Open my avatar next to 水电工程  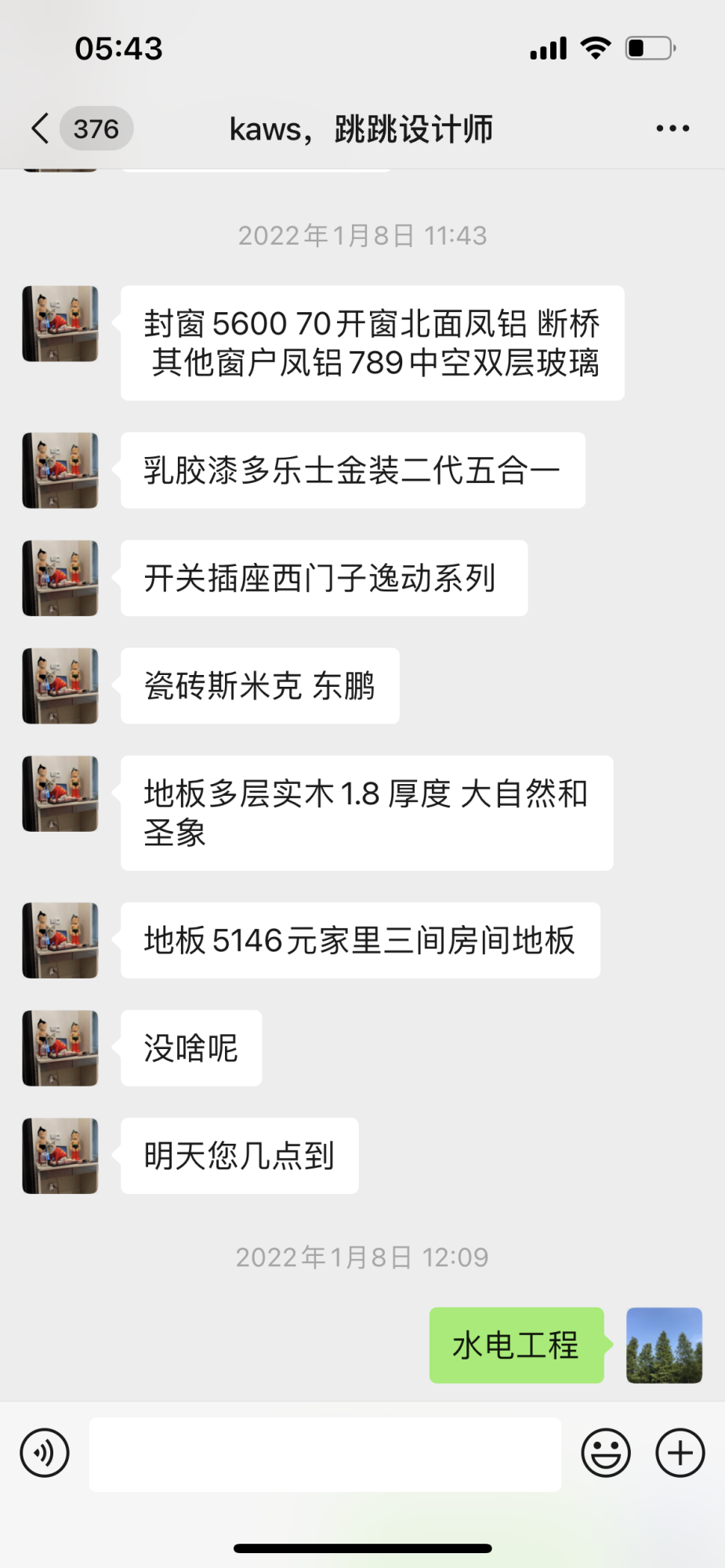(x=664, y=1345)
